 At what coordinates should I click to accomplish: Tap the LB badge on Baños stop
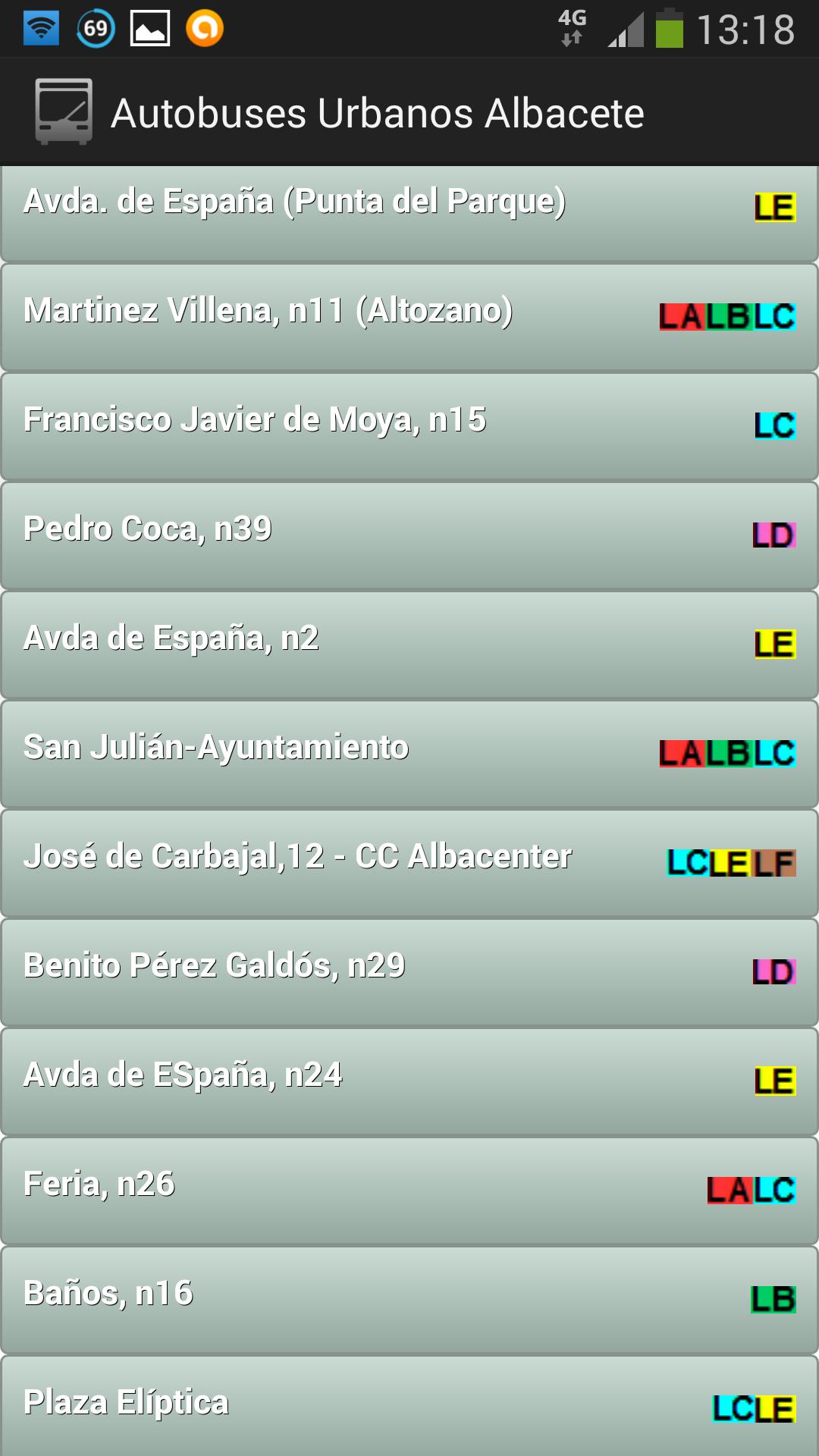click(x=773, y=1301)
